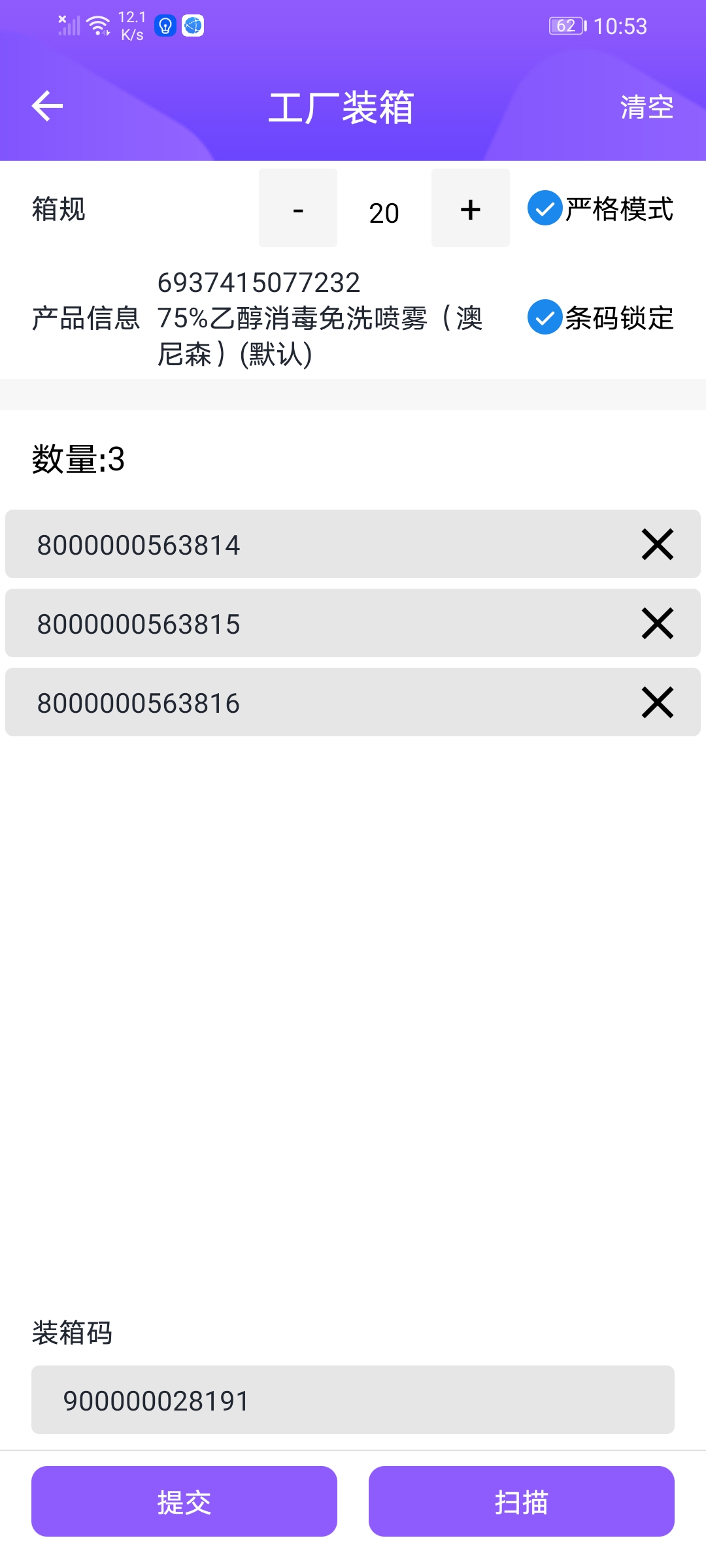706x1568 pixels.
Task: Tap the globe app icon in the status bar
Action: coord(193,25)
